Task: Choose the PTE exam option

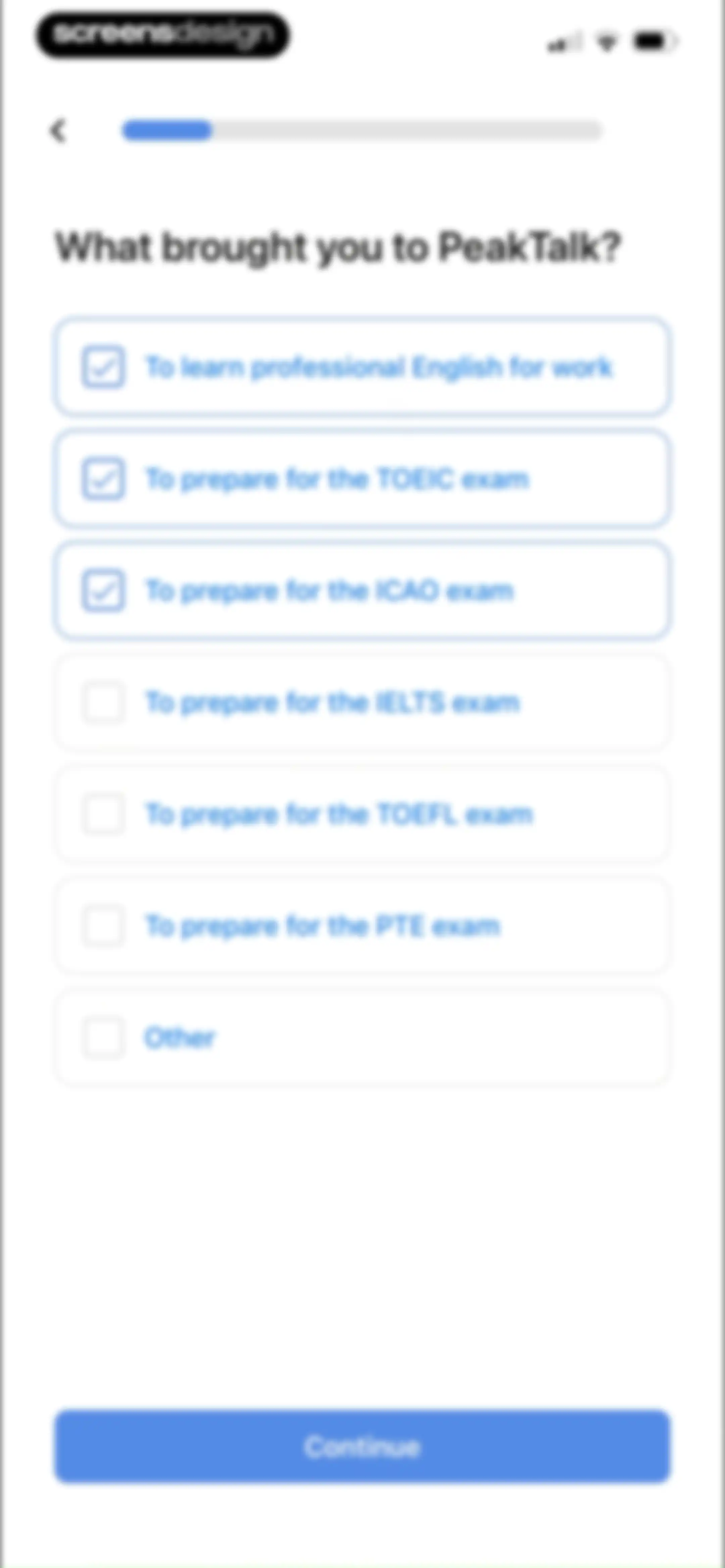Action: point(362,926)
